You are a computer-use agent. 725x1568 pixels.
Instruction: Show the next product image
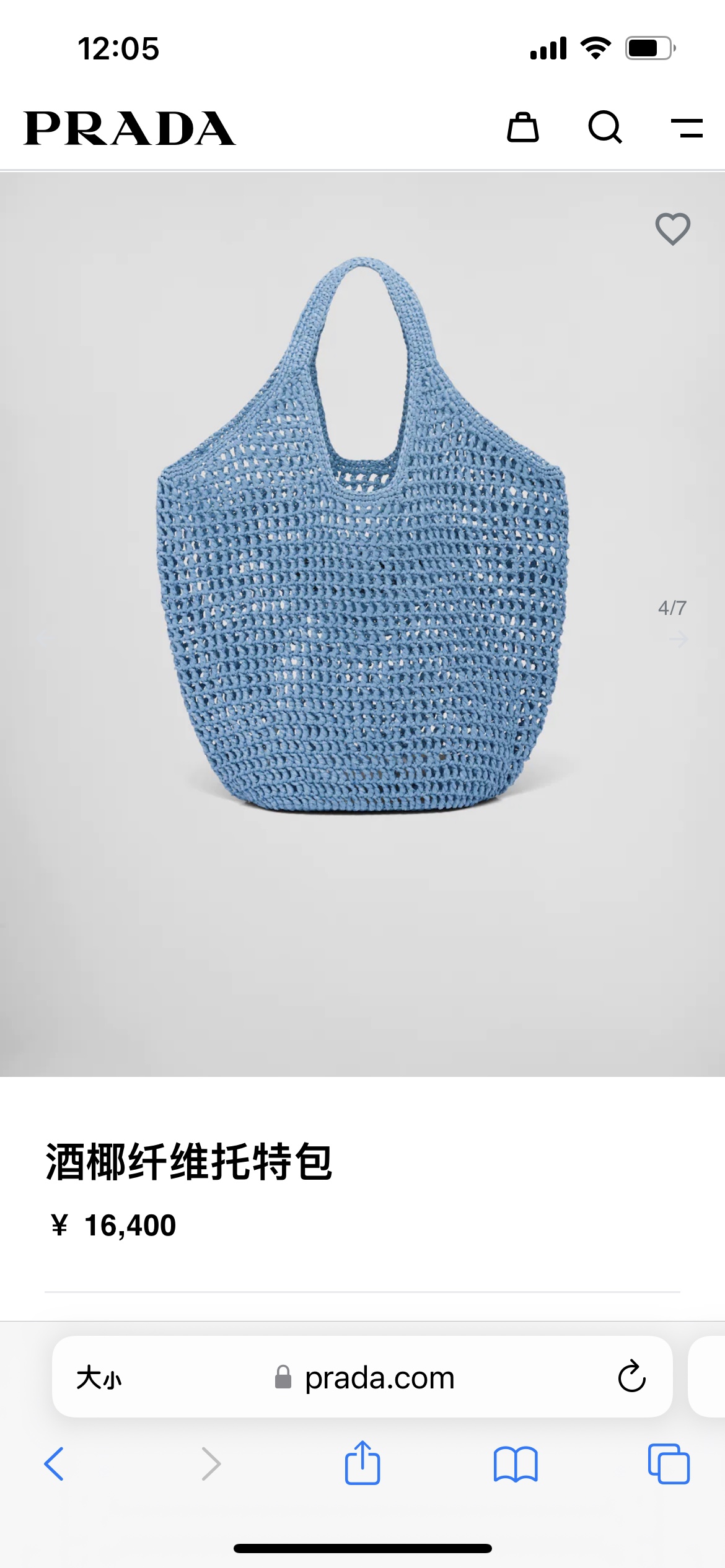click(679, 638)
